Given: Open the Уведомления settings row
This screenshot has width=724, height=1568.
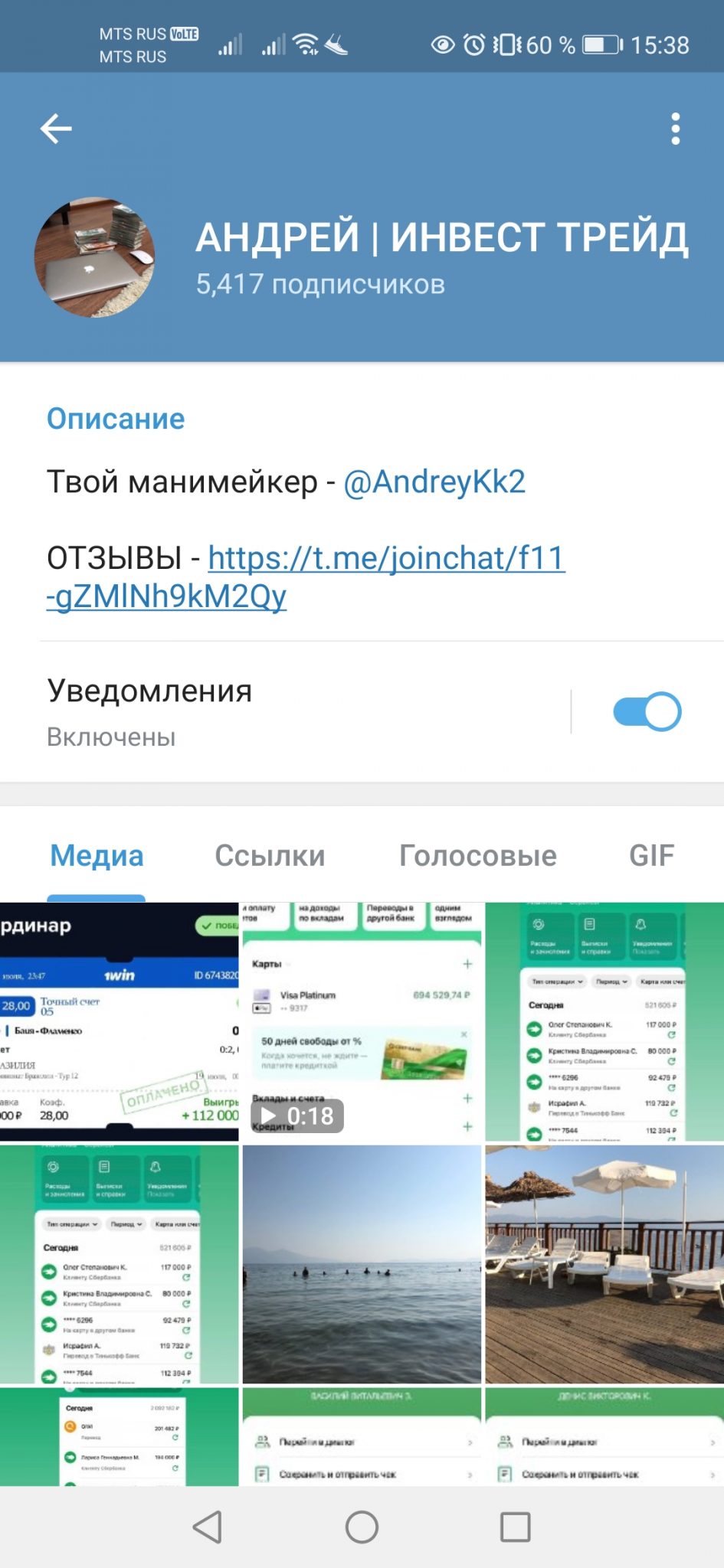Looking at the screenshot, I should click(306, 712).
